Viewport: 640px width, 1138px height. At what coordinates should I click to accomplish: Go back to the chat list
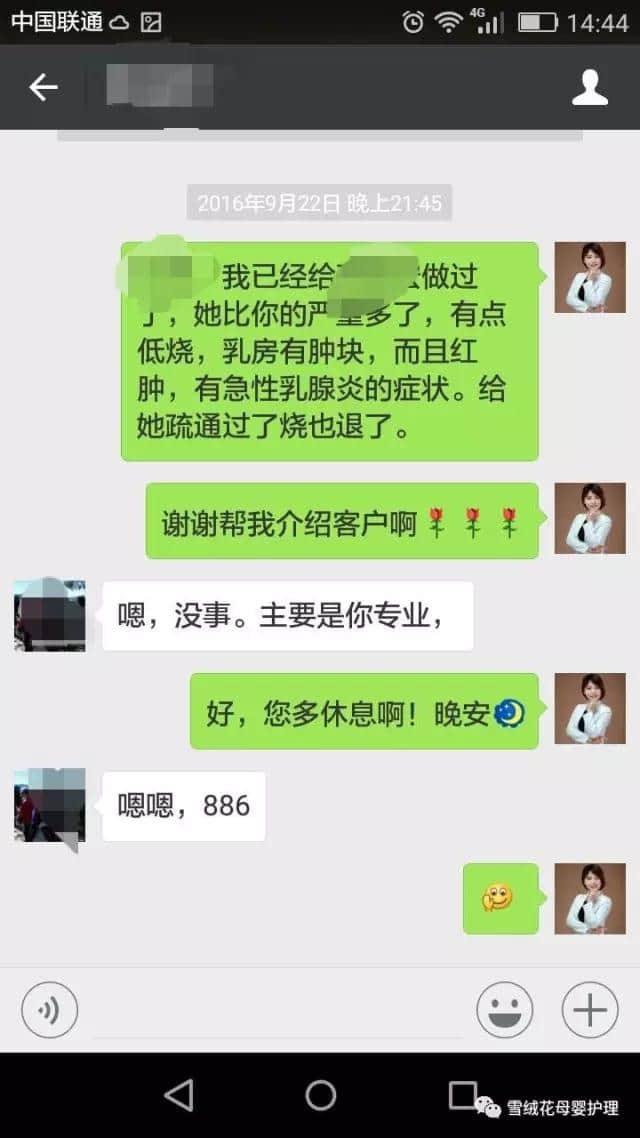click(43, 88)
